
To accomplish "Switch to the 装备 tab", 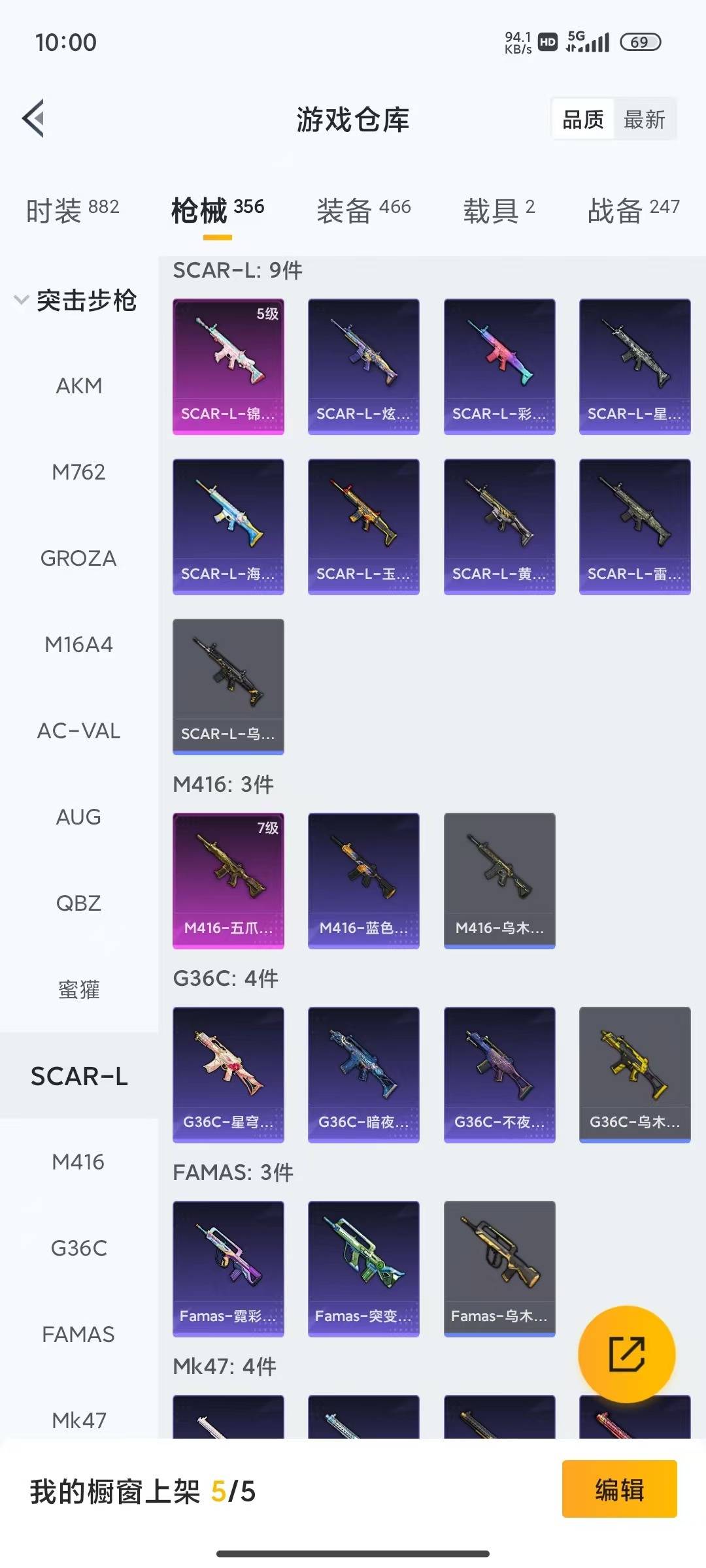I will [363, 210].
